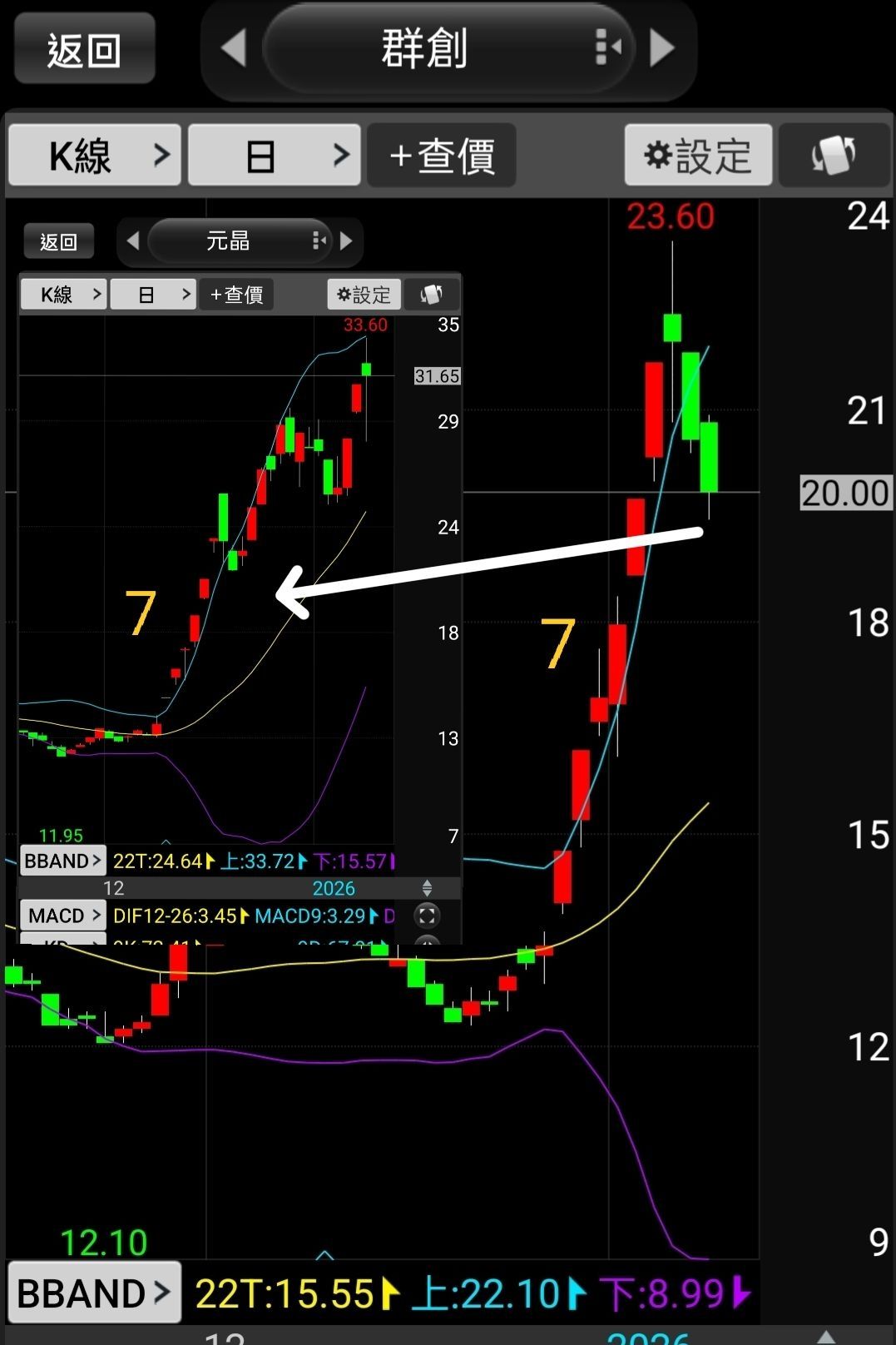Open the large K線 chart type dropdown
The image size is (896, 1345).
[94, 155]
